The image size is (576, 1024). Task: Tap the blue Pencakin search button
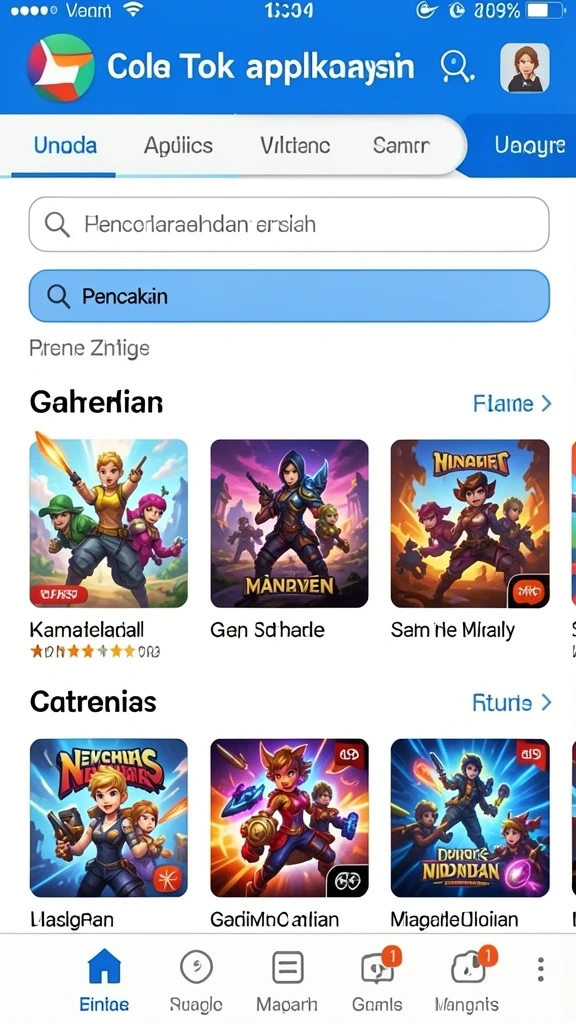pos(289,296)
